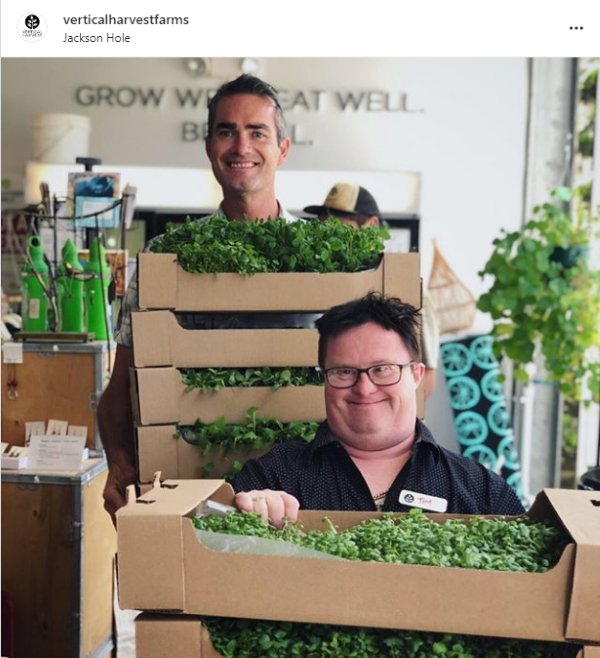Open the post's three-dot options menu

[x=576, y=28]
